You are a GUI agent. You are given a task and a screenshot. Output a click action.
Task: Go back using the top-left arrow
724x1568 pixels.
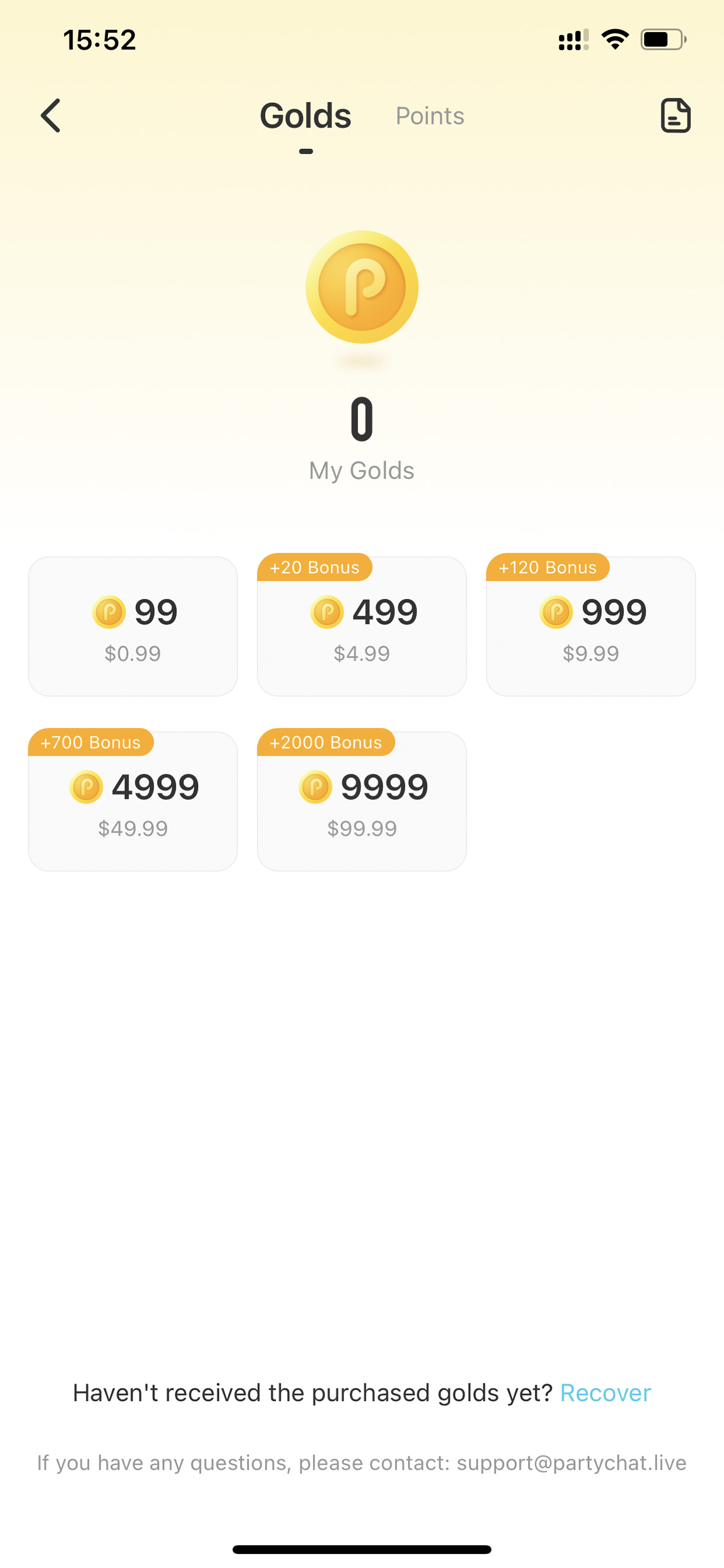[51, 116]
